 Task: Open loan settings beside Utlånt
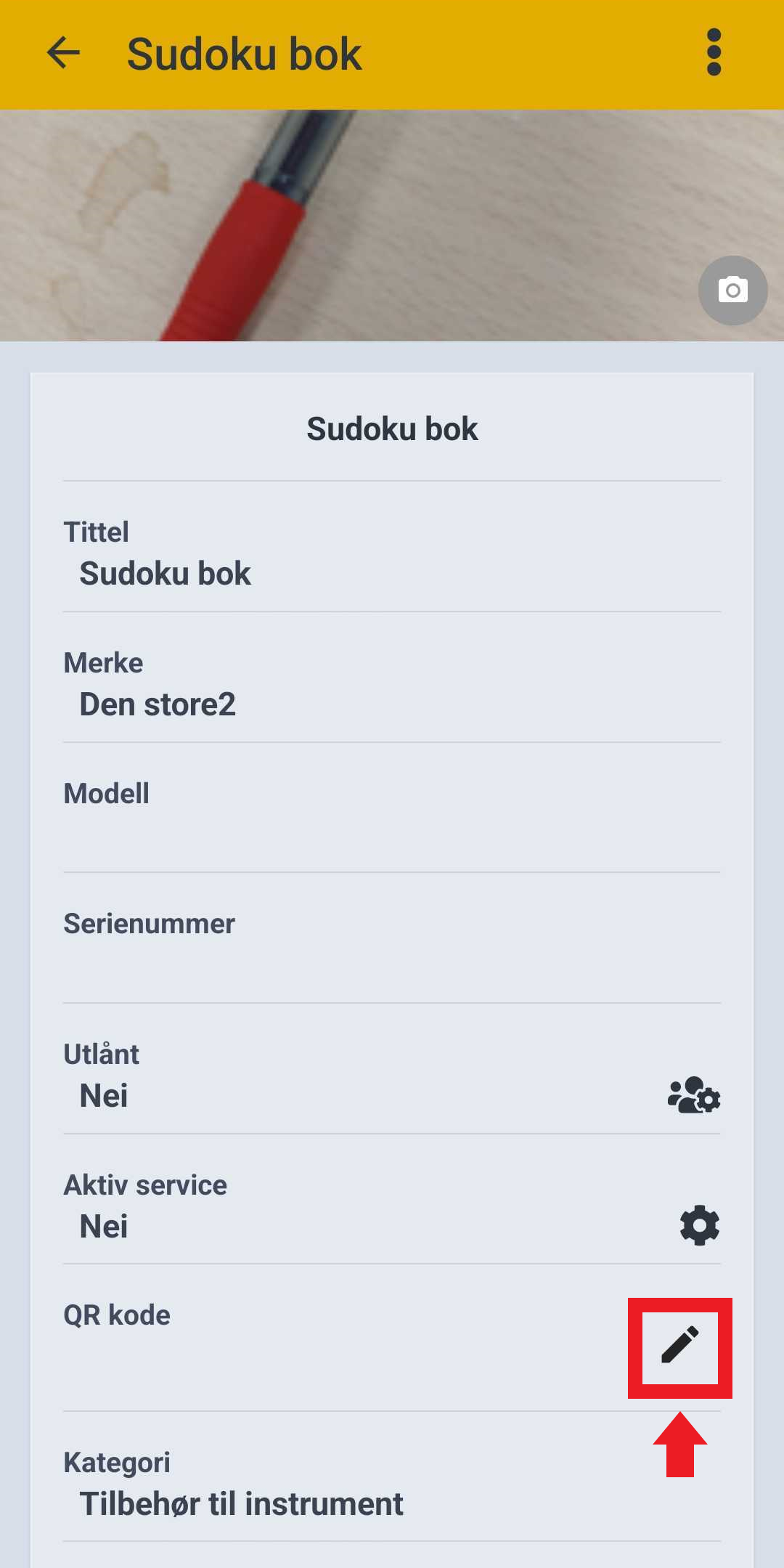click(x=694, y=1095)
